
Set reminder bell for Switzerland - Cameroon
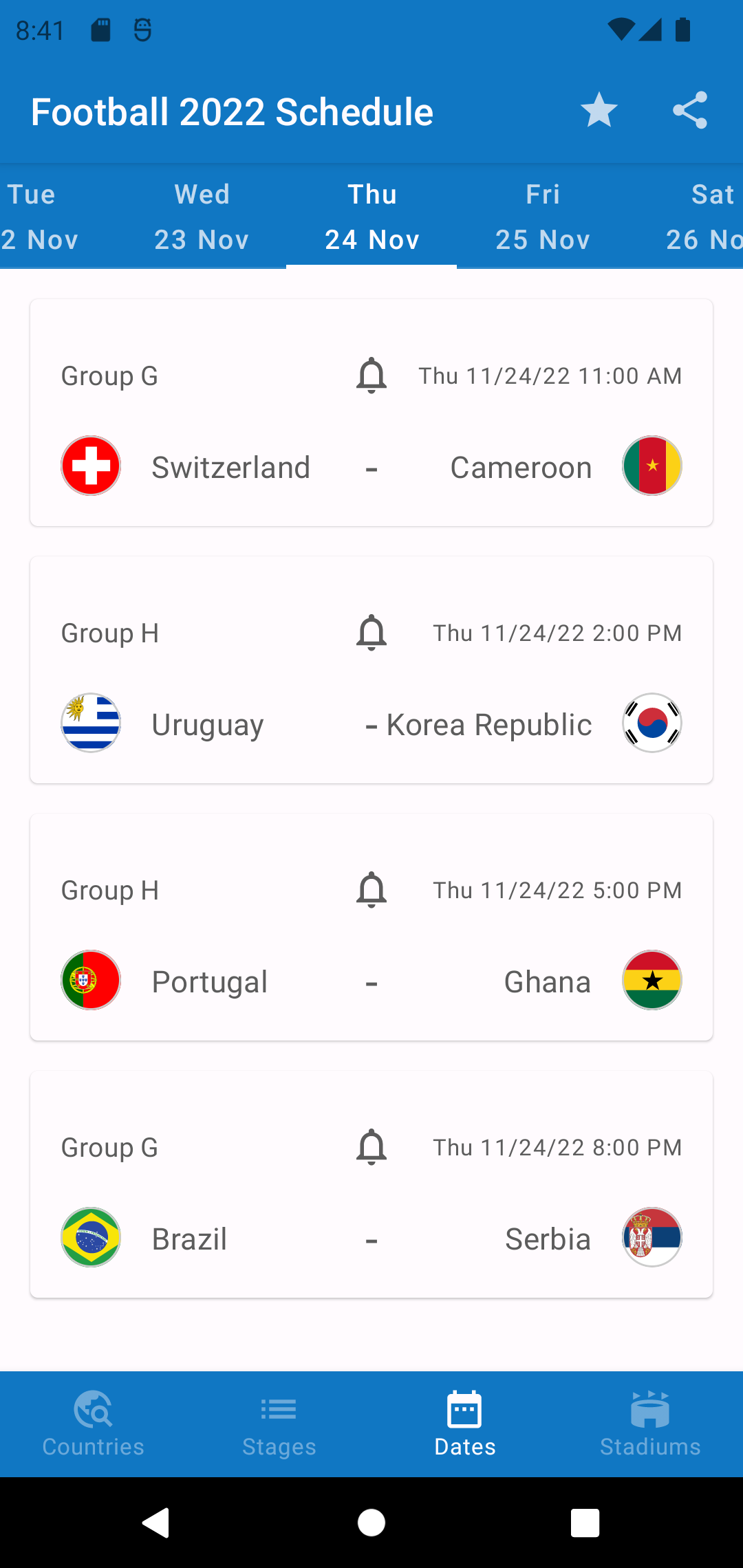[371, 375]
